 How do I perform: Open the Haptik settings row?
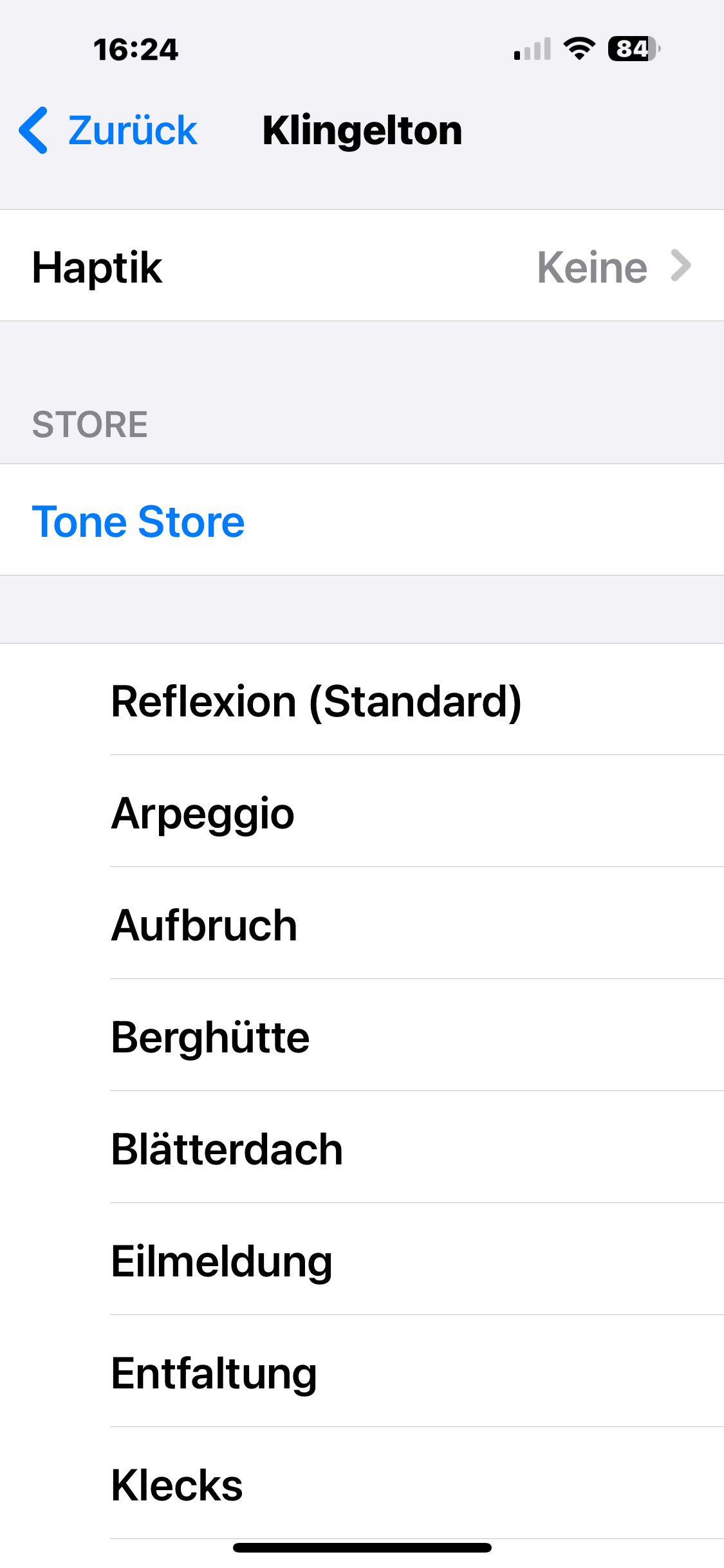pos(362,266)
